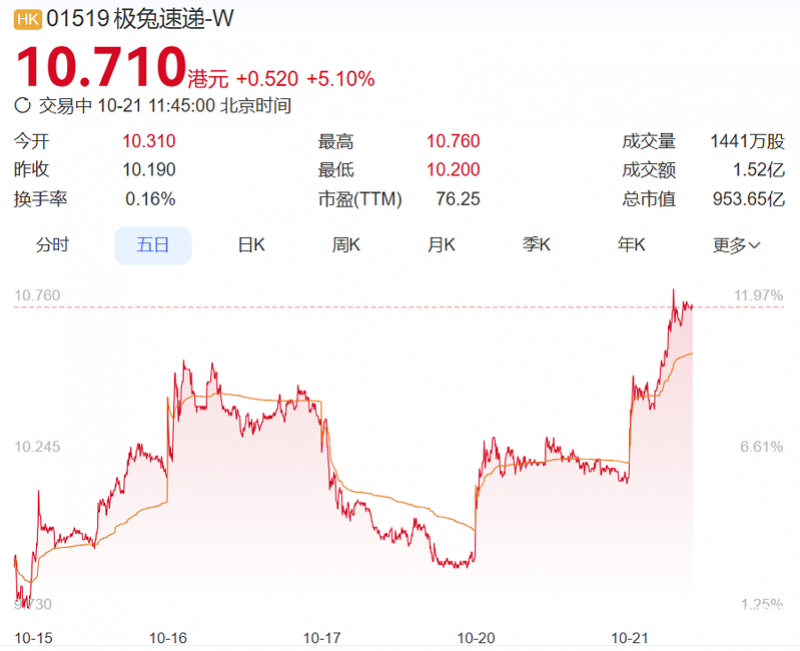Expand the 更多 dropdown
800x651 pixels.
[736, 245]
